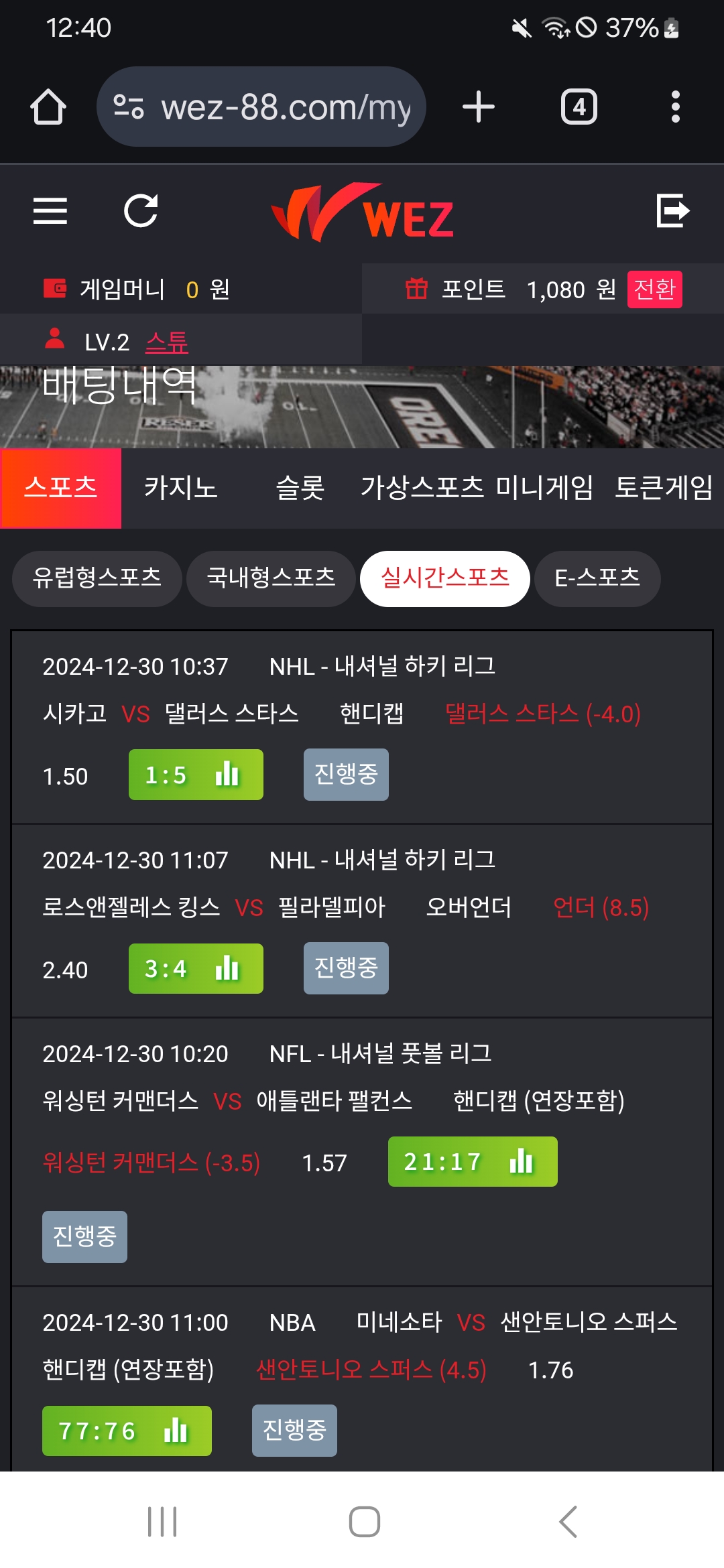
Task: Switch to the 카지노 tab
Action: tap(181, 488)
